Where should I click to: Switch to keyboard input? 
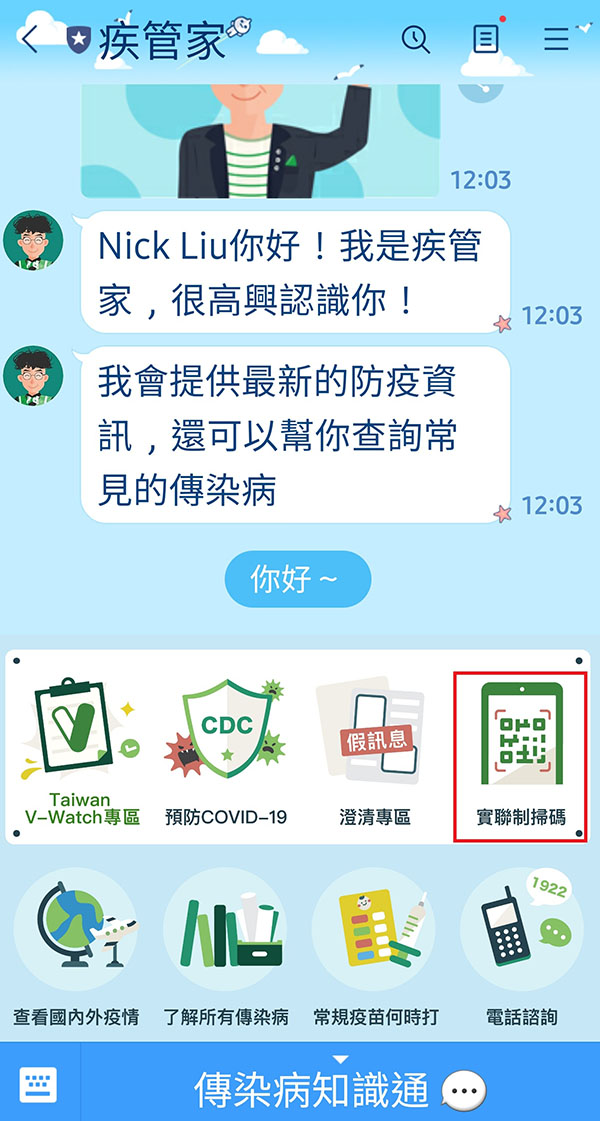point(39,1084)
